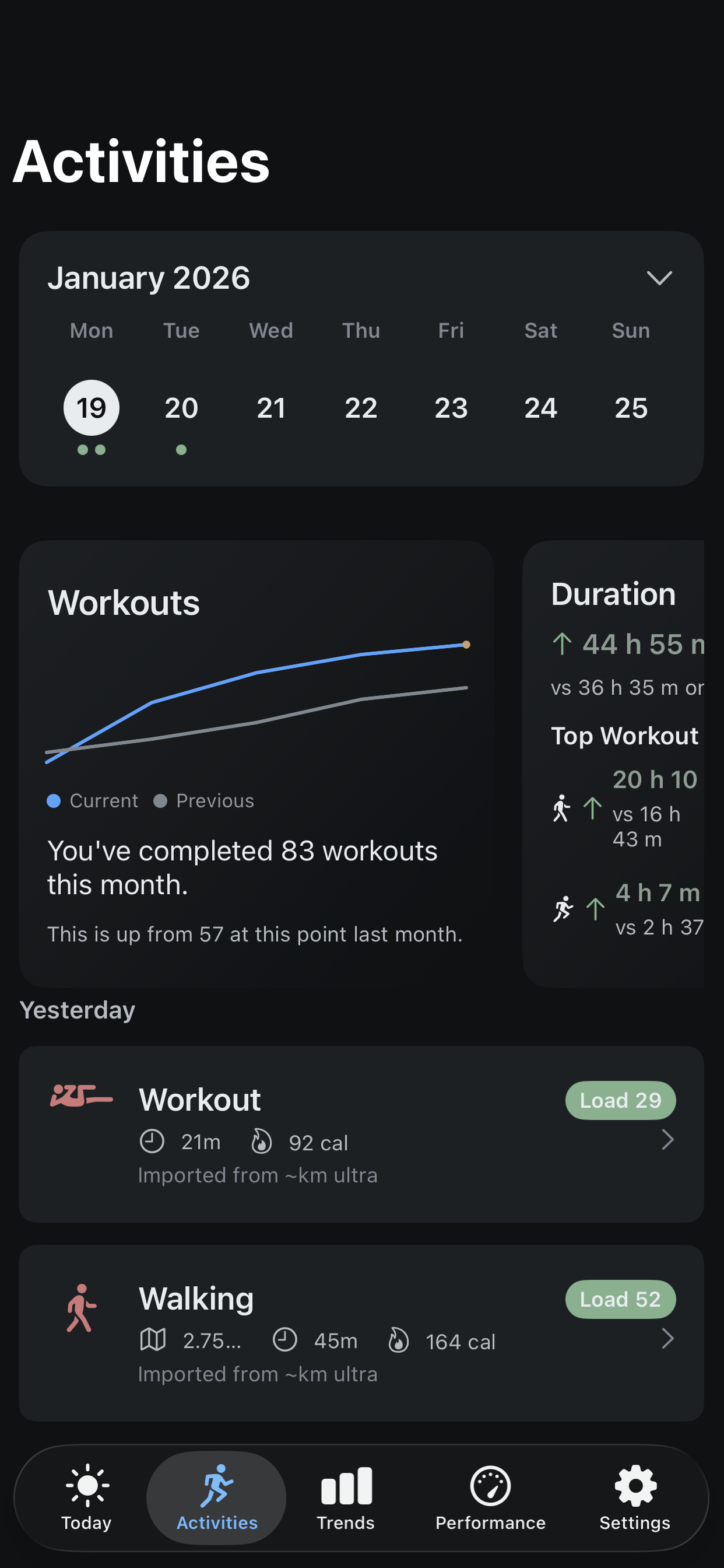Expand the January 2026 month selector
This screenshot has width=724, height=1568.
click(x=660, y=278)
